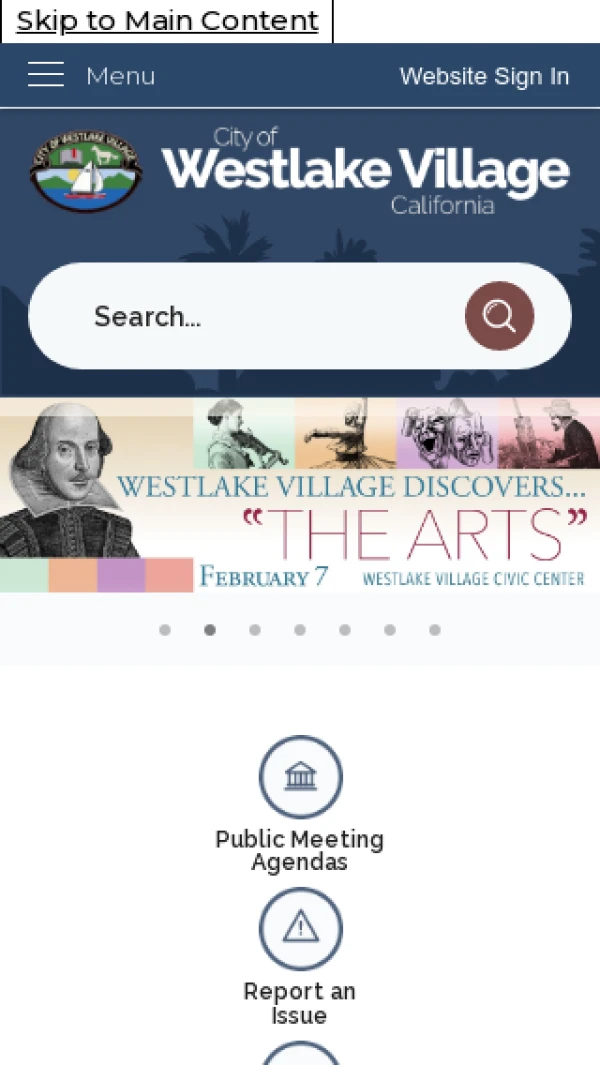Tap the Website Sign In link
Screen dimensions: 600x1065
(484, 76)
